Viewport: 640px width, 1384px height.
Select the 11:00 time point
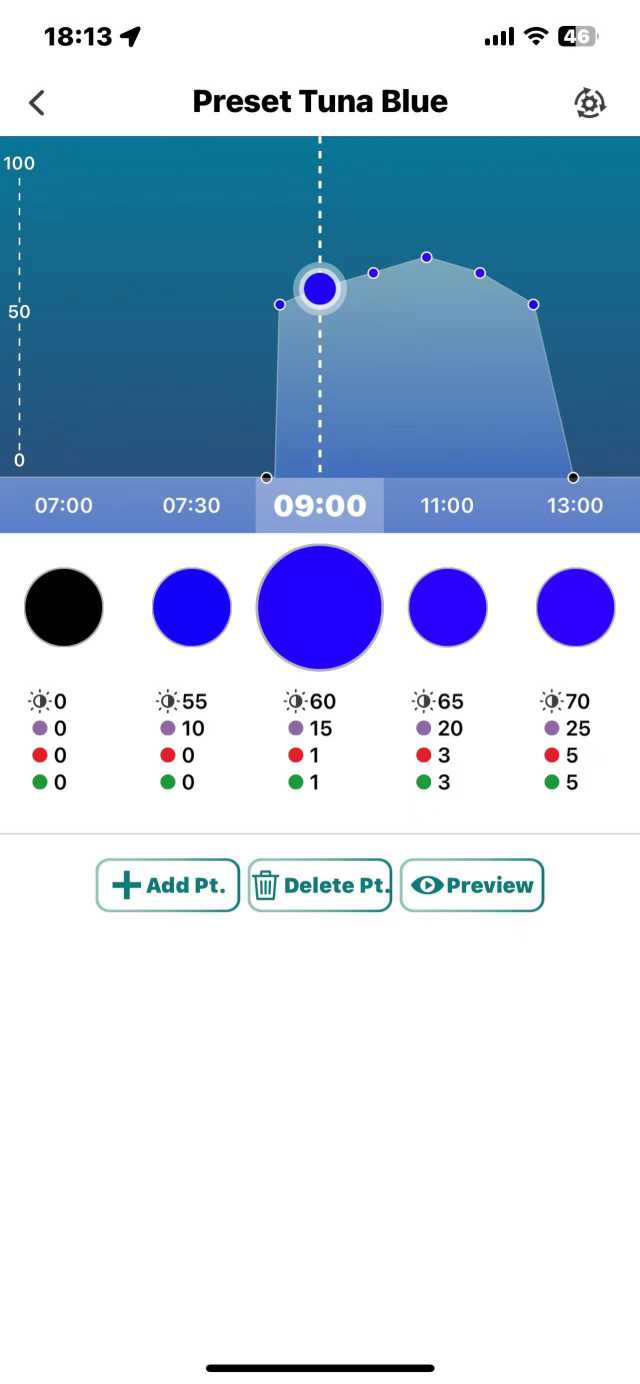[447, 505]
